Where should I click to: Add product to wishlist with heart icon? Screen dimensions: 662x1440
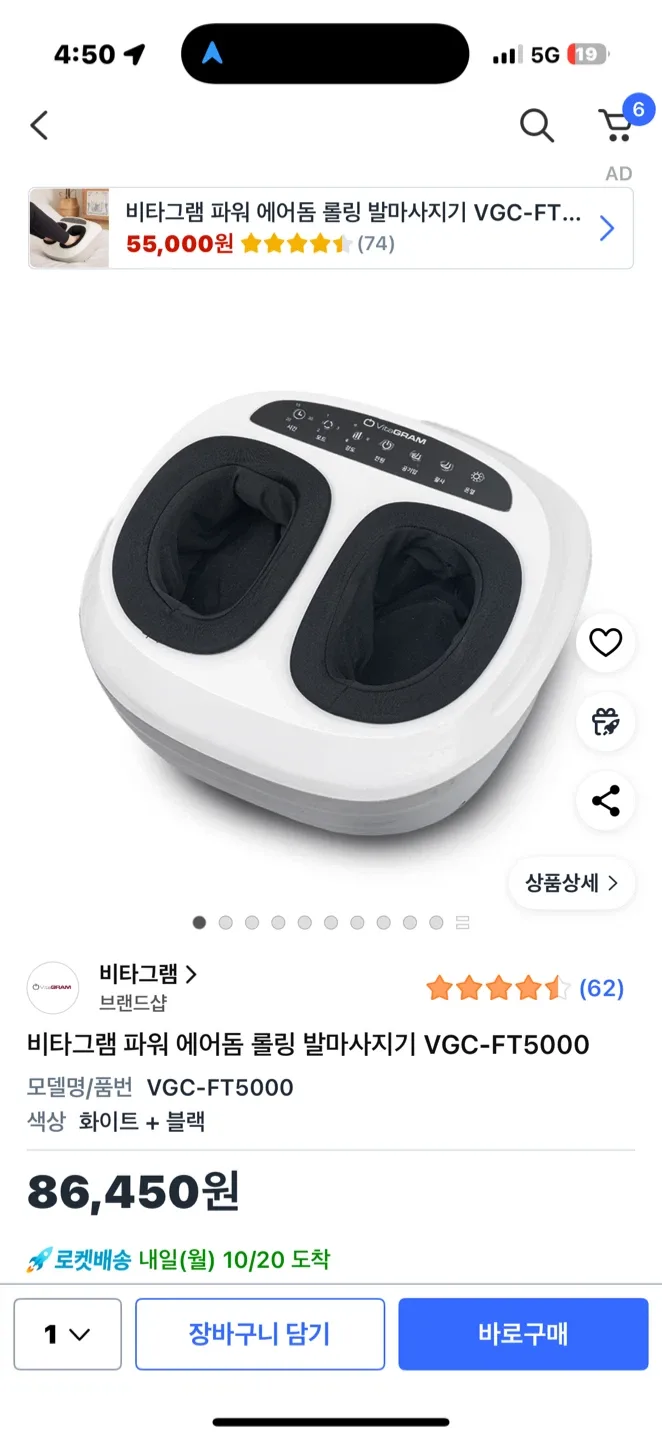[x=605, y=642]
